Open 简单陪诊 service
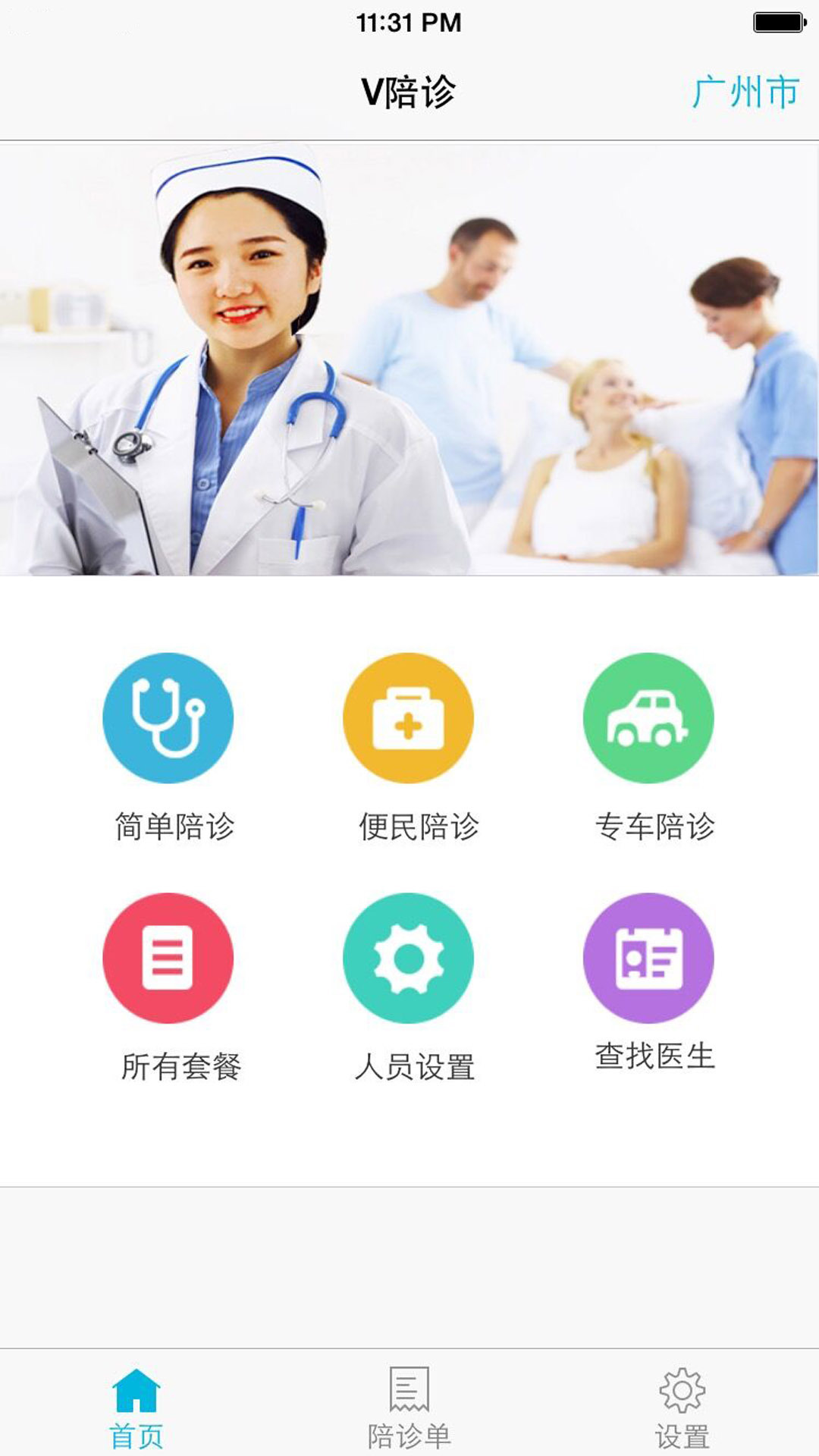819x1456 pixels. click(168, 718)
